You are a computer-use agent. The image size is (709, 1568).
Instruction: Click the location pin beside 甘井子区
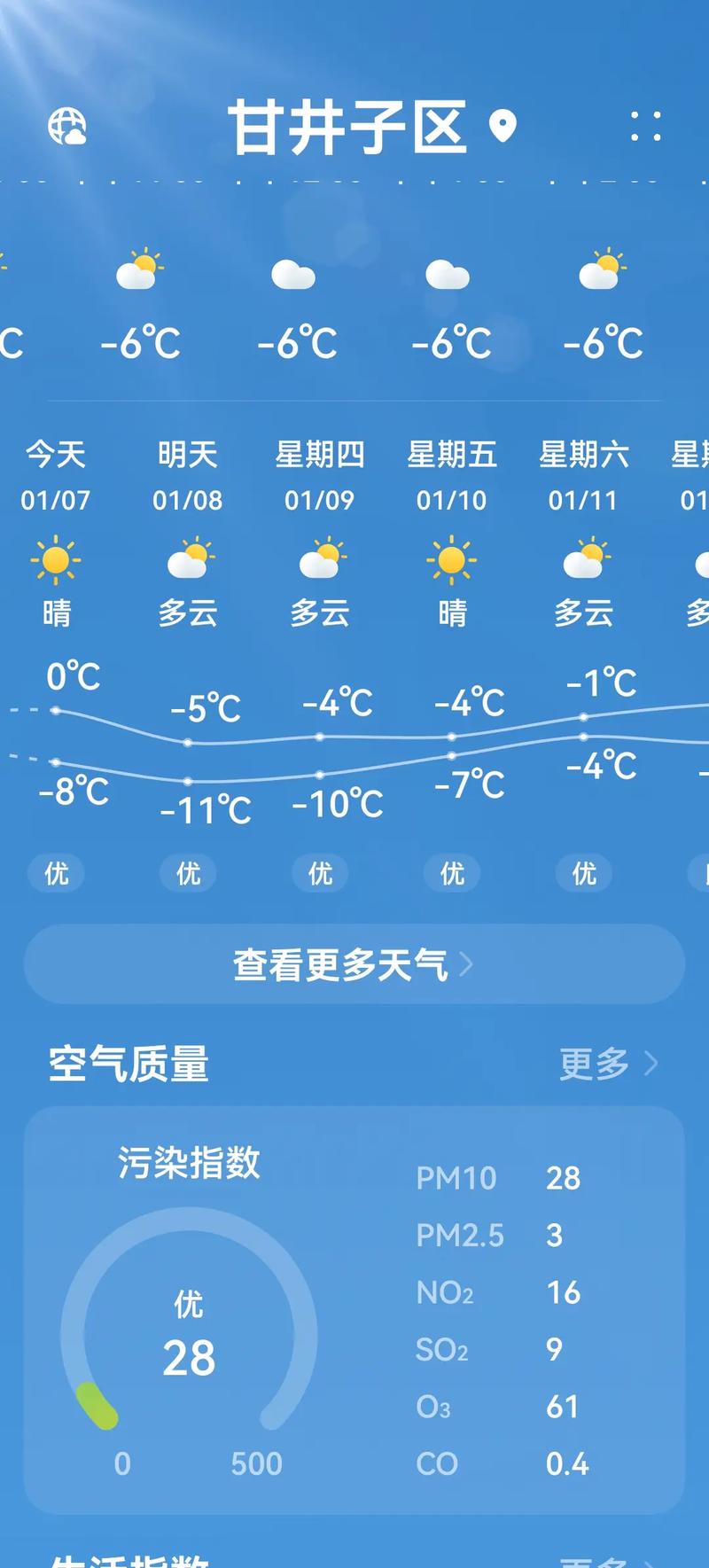pos(503,126)
